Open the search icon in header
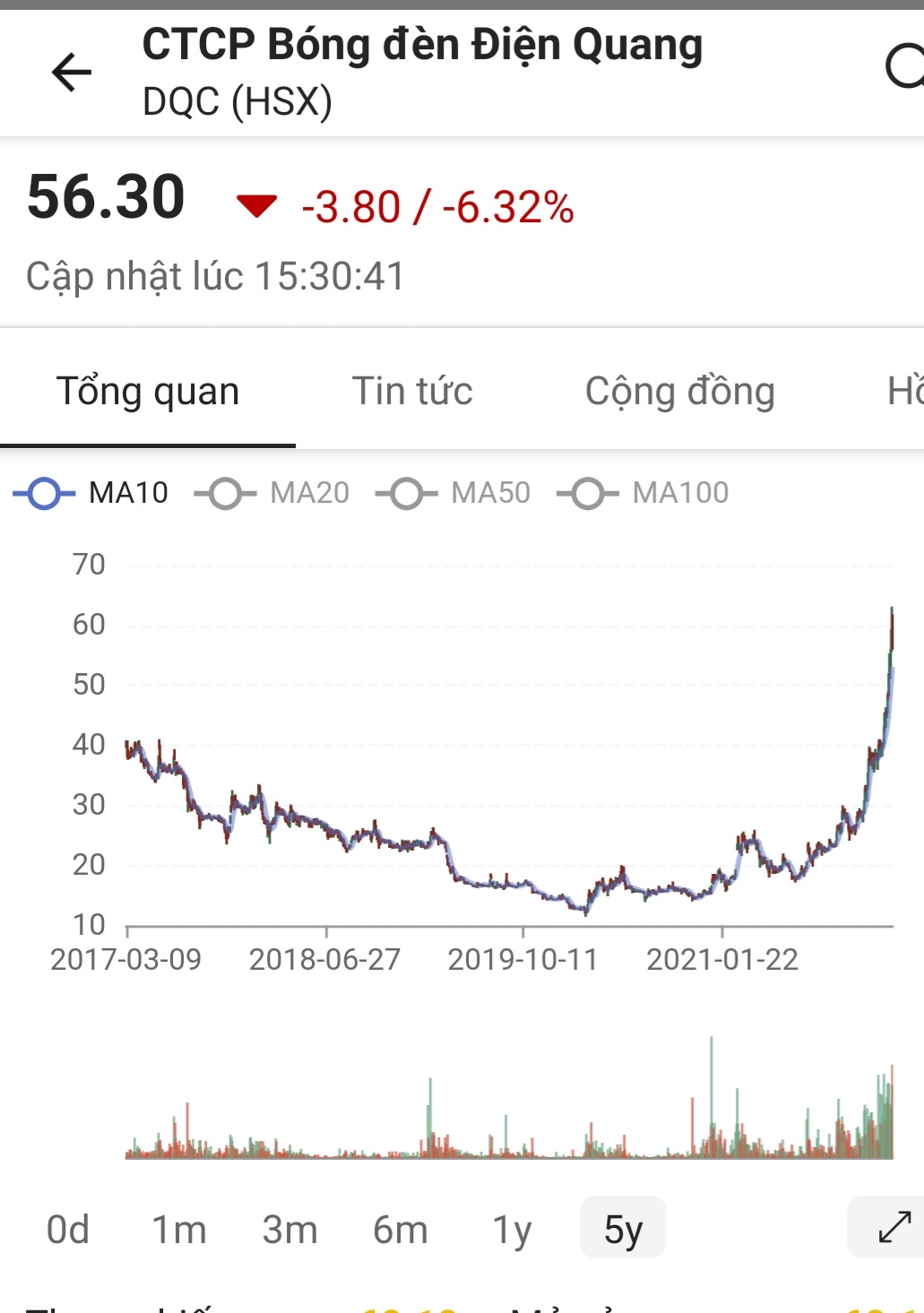This screenshot has width=924, height=1313. point(903,68)
